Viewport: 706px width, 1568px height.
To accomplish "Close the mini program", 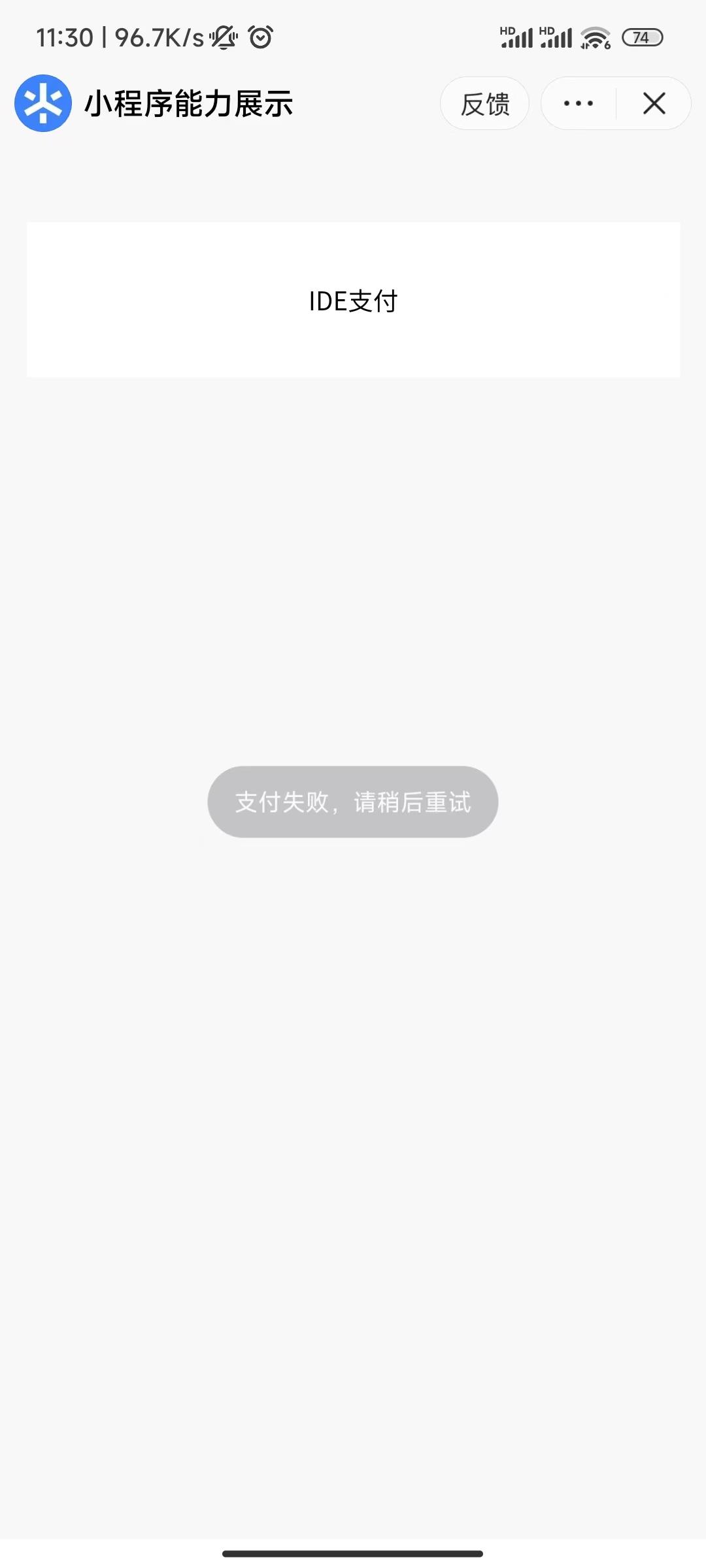I will point(654,104).
